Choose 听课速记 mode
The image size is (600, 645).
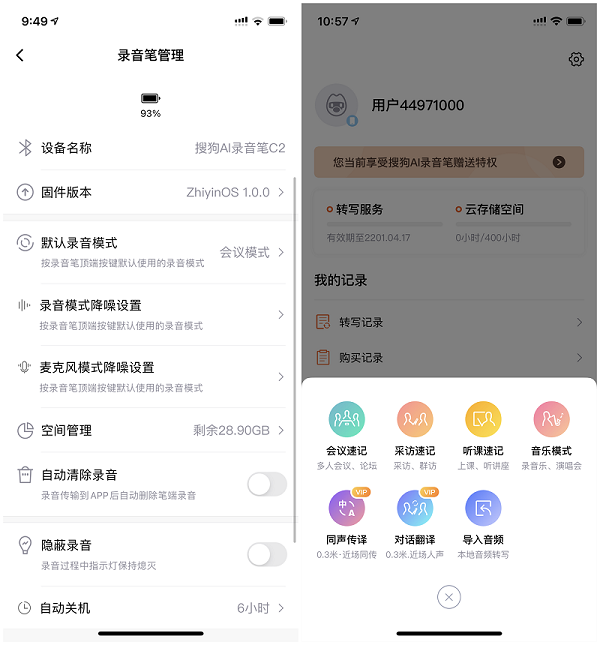point(483,426)
